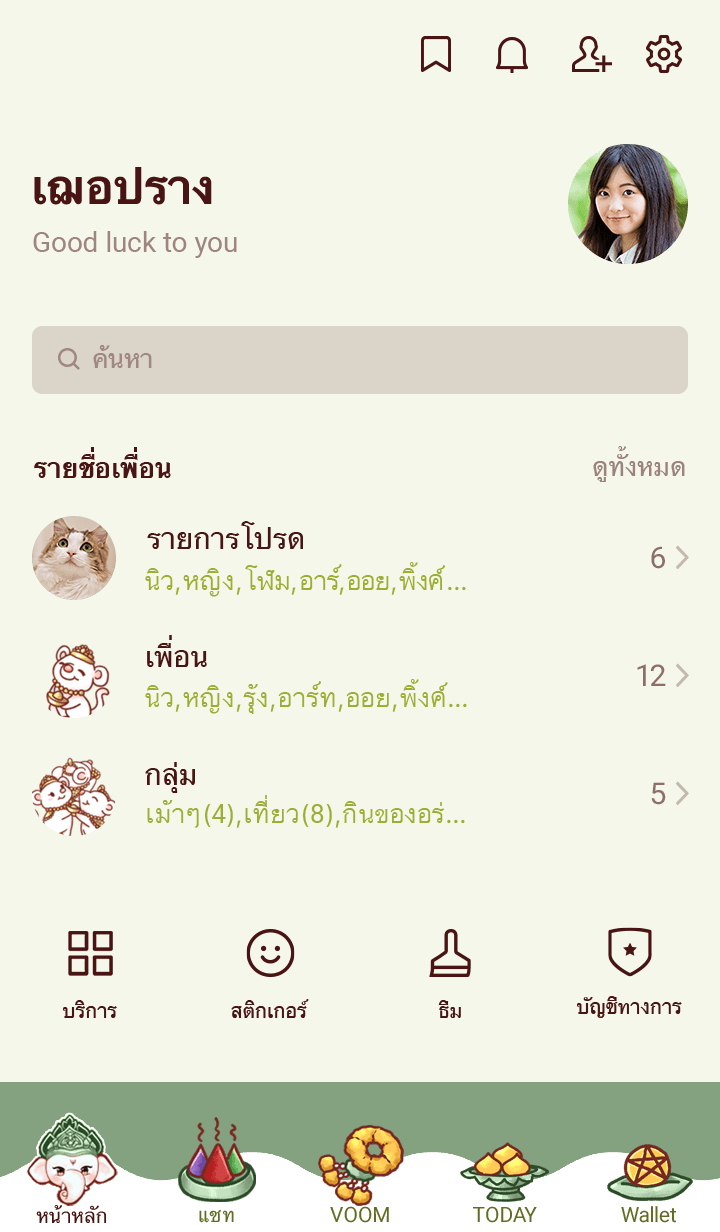Viewport: 720px width, 1232px height.
Task: Open the Keep bookmark icon
Action: [436, 55]
